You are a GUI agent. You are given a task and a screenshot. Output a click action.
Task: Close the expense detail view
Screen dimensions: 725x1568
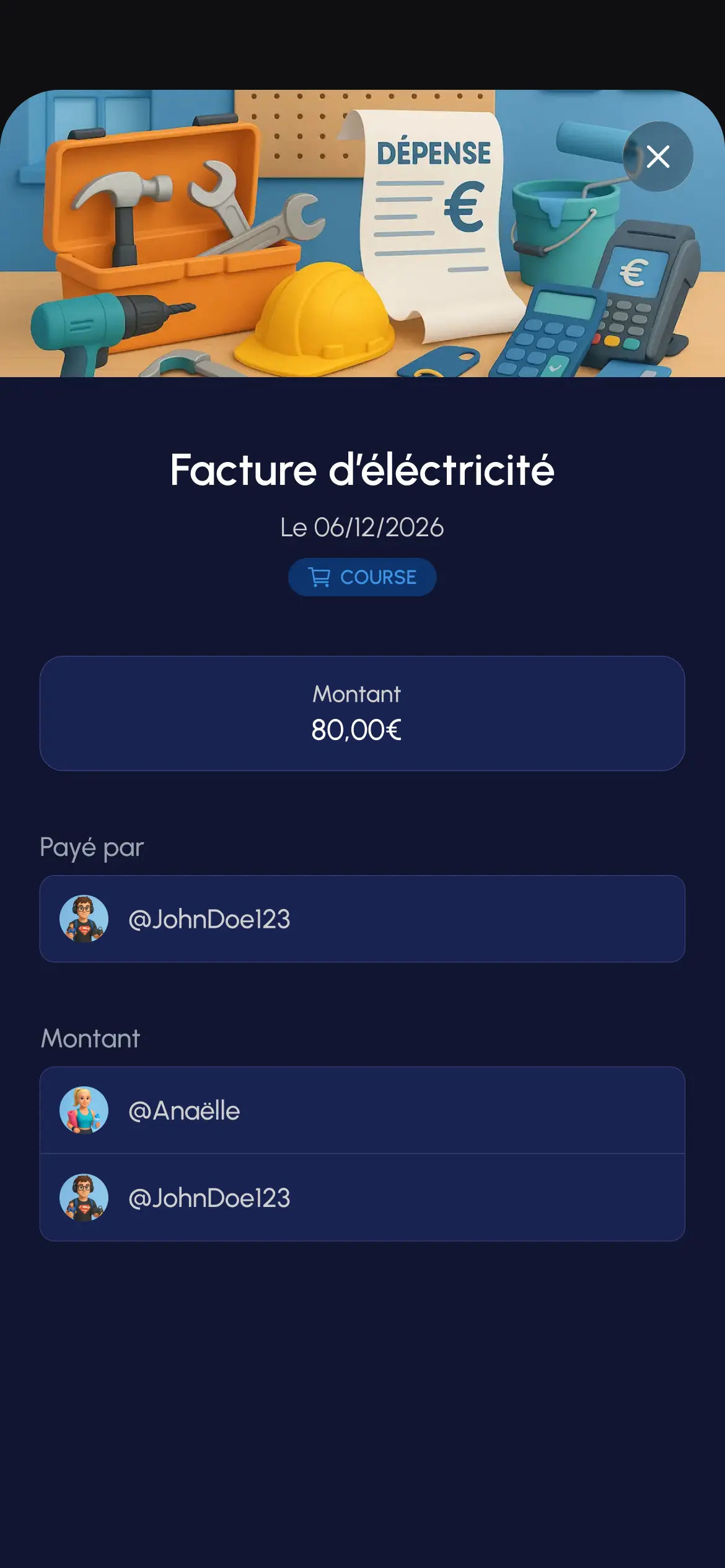pyautogui.click(x=657, y=157)
